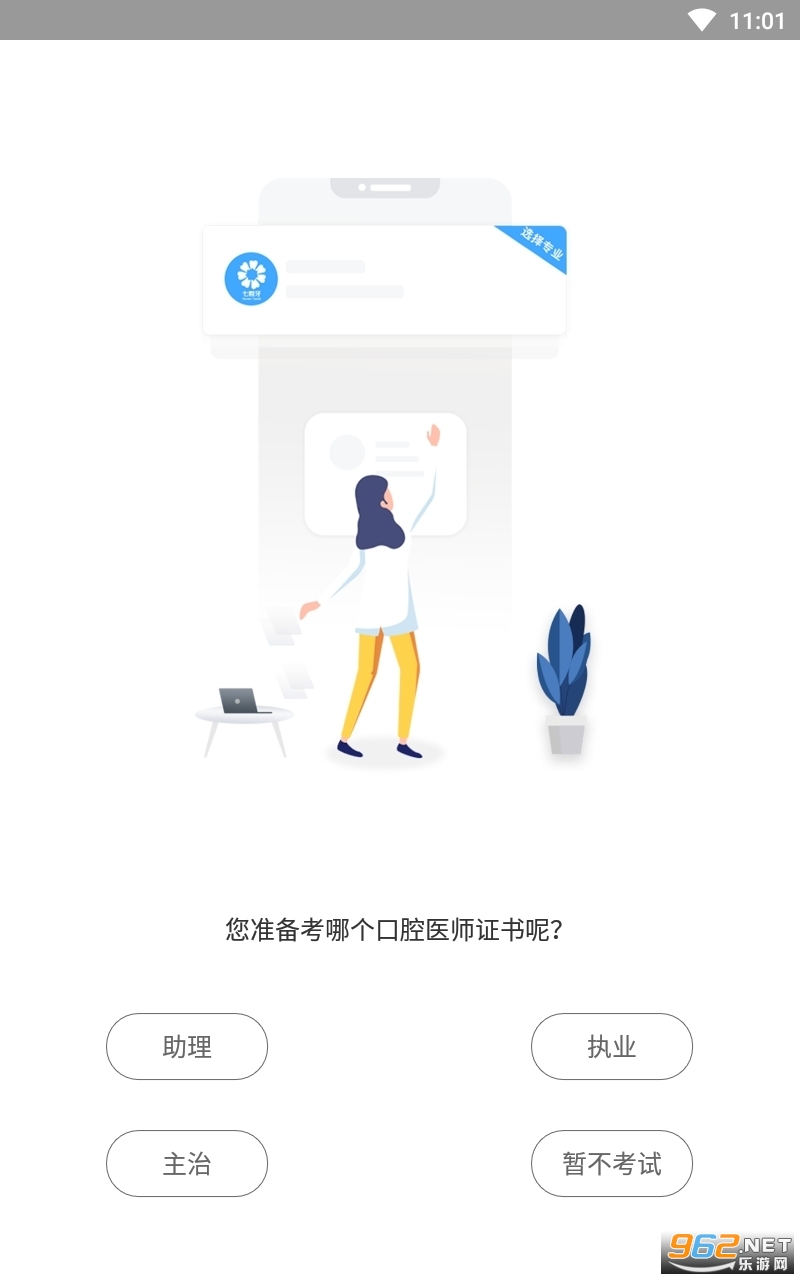Pick the 主治 certificate option
This screenshot has width=800, height=1280.
(187, 1163)
